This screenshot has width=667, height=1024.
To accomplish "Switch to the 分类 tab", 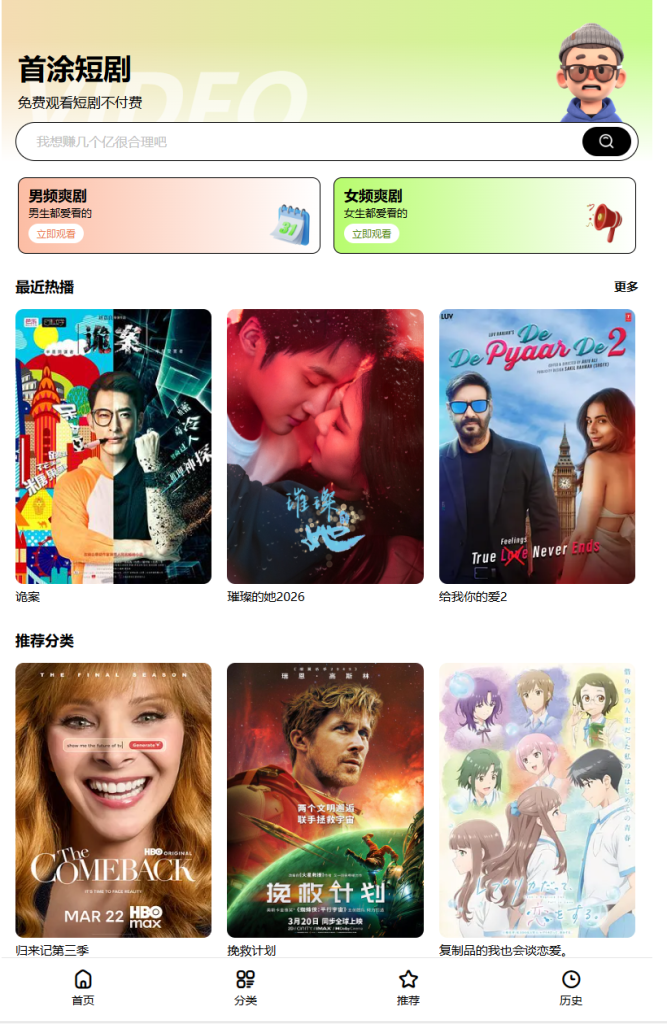I will [x=245, y=988].
